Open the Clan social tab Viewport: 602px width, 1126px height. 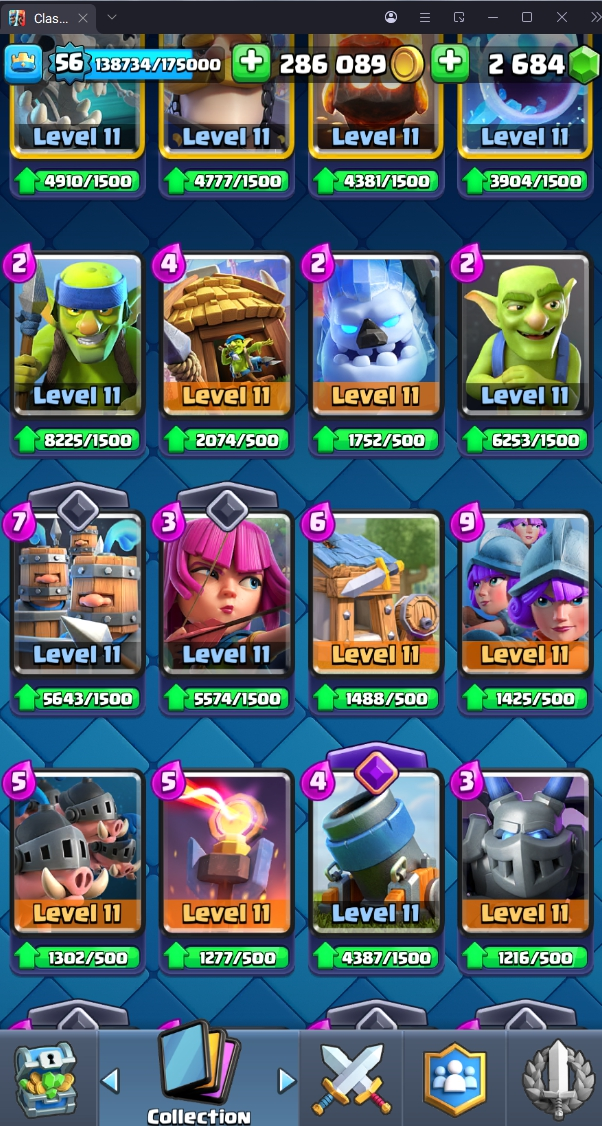tap(453, 1079)
